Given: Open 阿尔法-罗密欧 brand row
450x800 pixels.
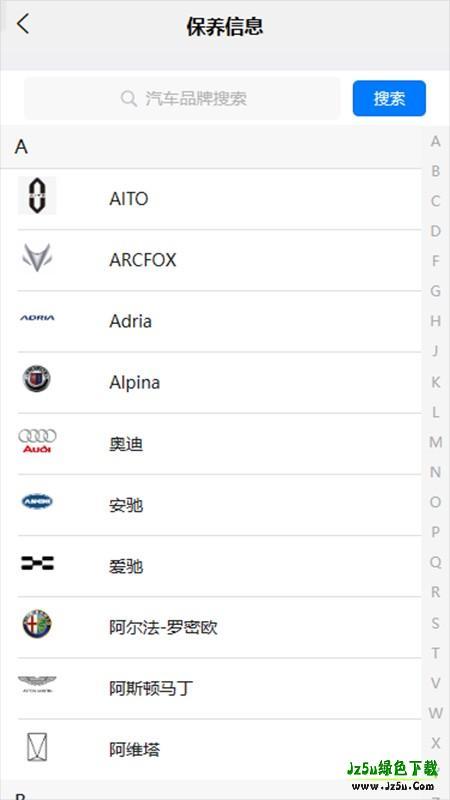Looking at the screenshot, I should tap(219, 628).
